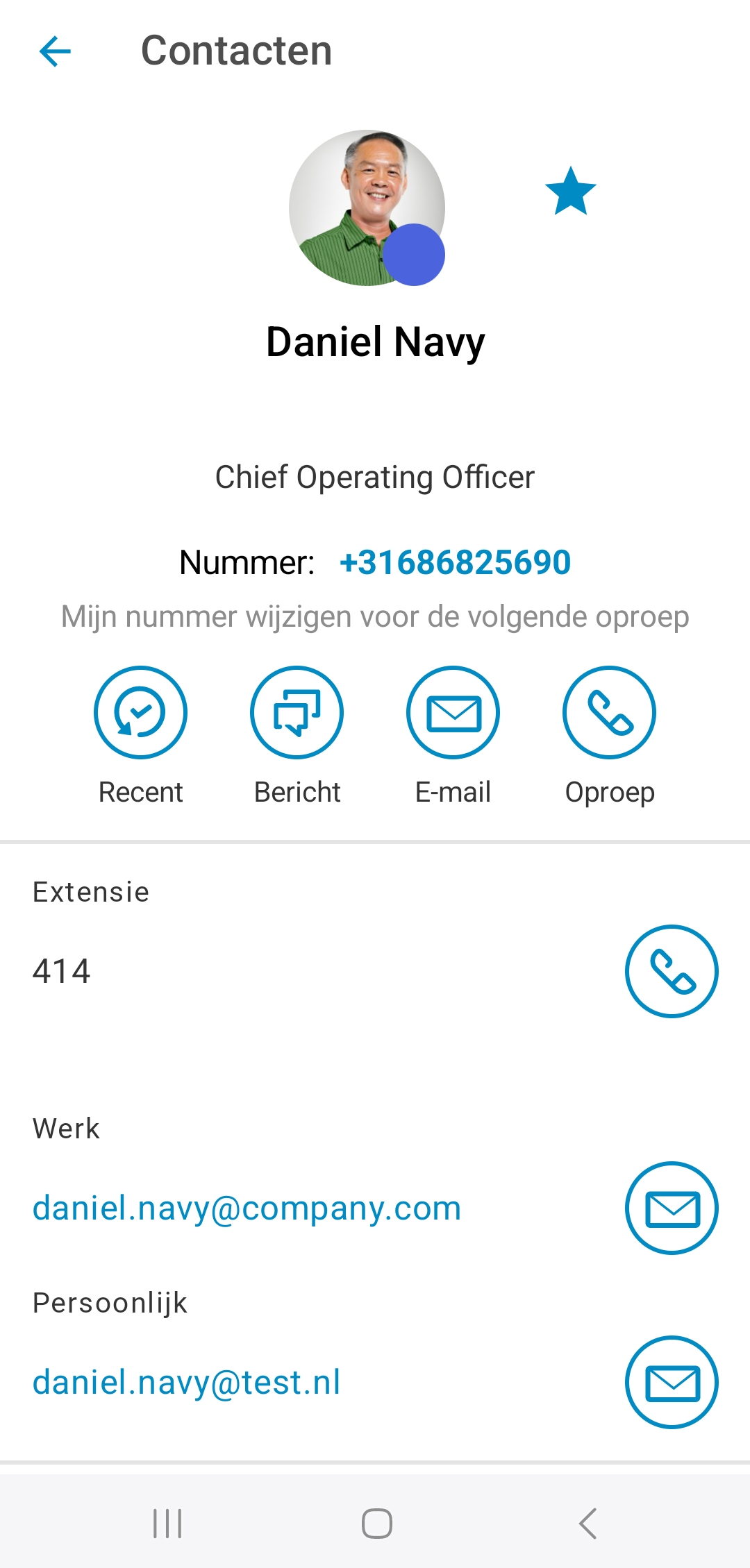Open the daniel.navy@company.com work email link
The image size is (750, 1568).
click(x=247, y=1208)
